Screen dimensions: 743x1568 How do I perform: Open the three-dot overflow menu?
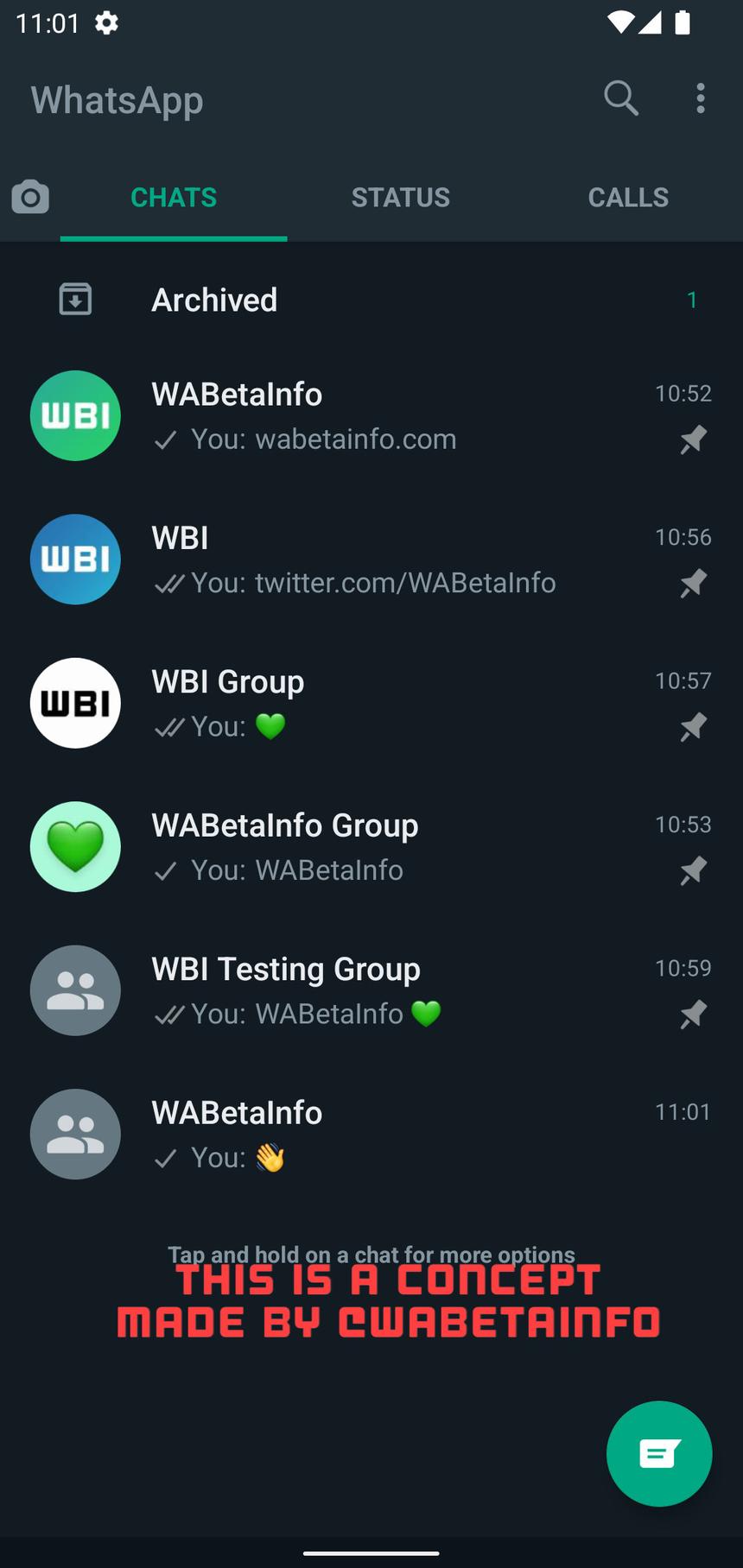pos(700,98)
